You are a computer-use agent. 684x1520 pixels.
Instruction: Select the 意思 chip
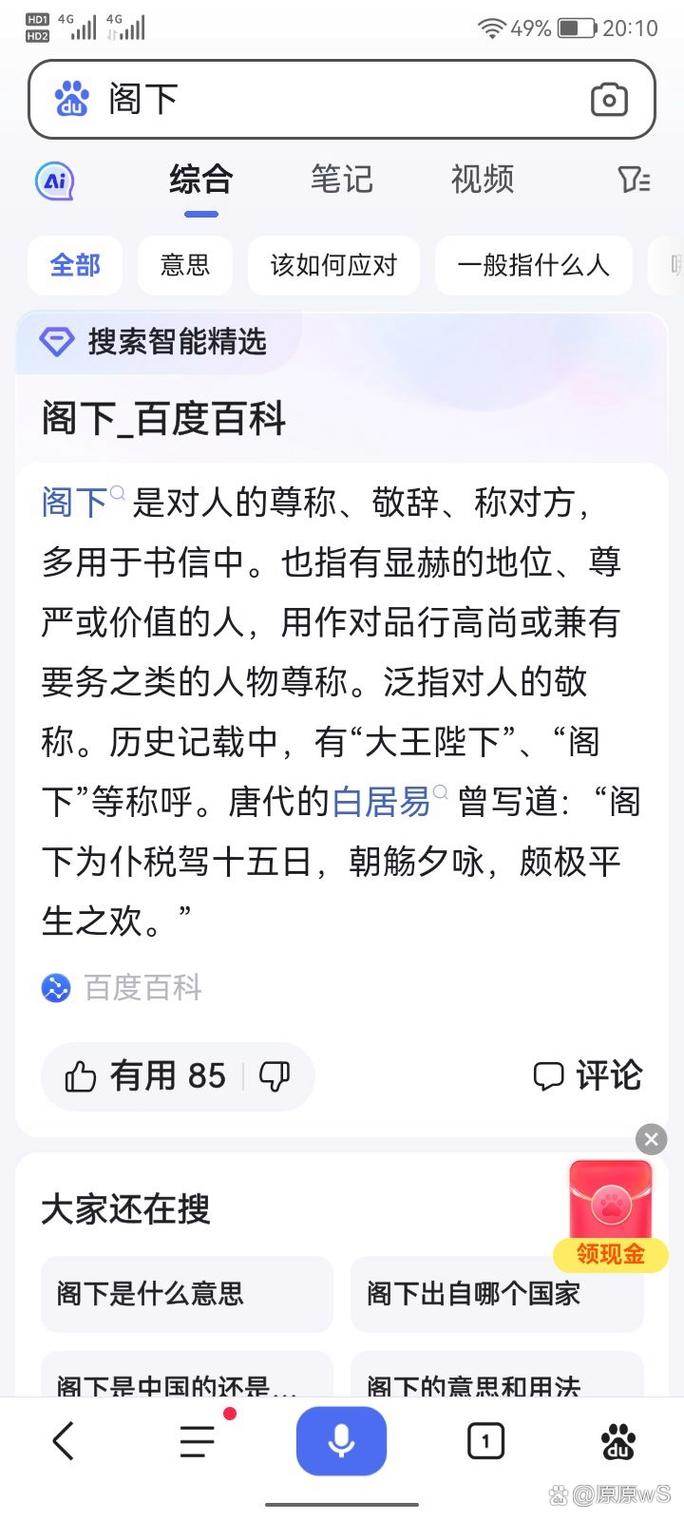tap(185, 265)
